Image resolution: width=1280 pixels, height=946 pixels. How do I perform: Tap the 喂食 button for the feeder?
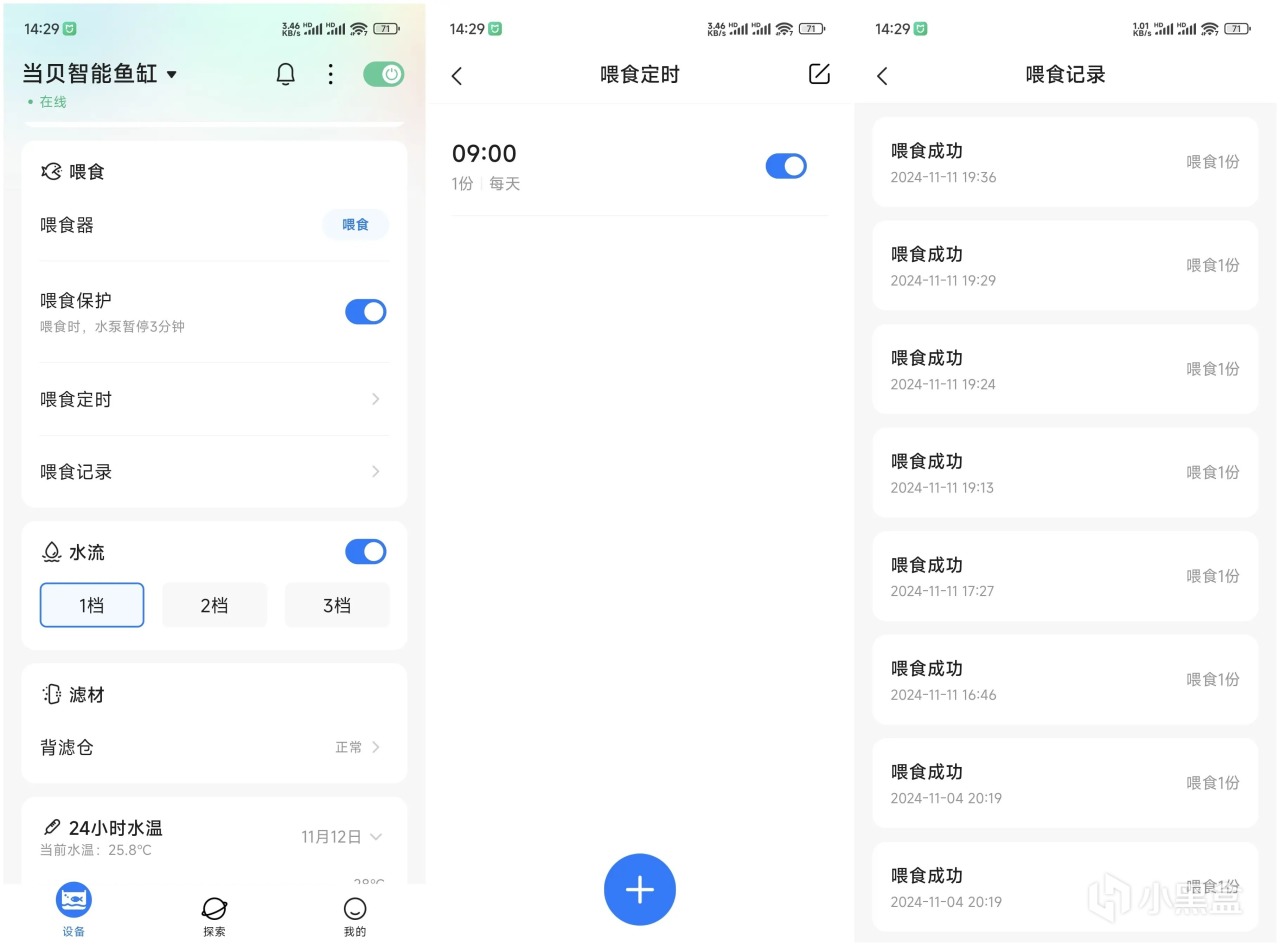355,225
